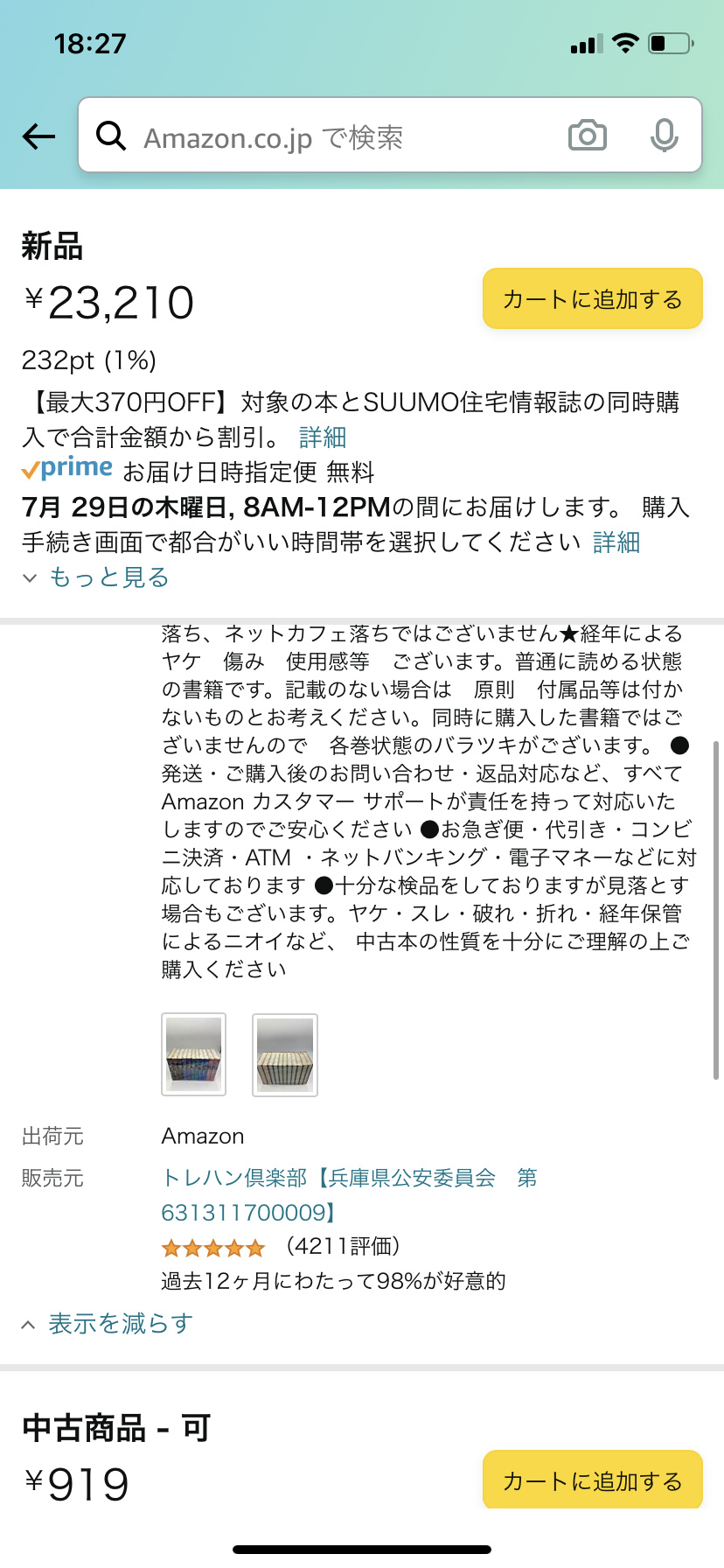Open the camera search icon
Screen dimensions: 724x1568
pos(588,136)
